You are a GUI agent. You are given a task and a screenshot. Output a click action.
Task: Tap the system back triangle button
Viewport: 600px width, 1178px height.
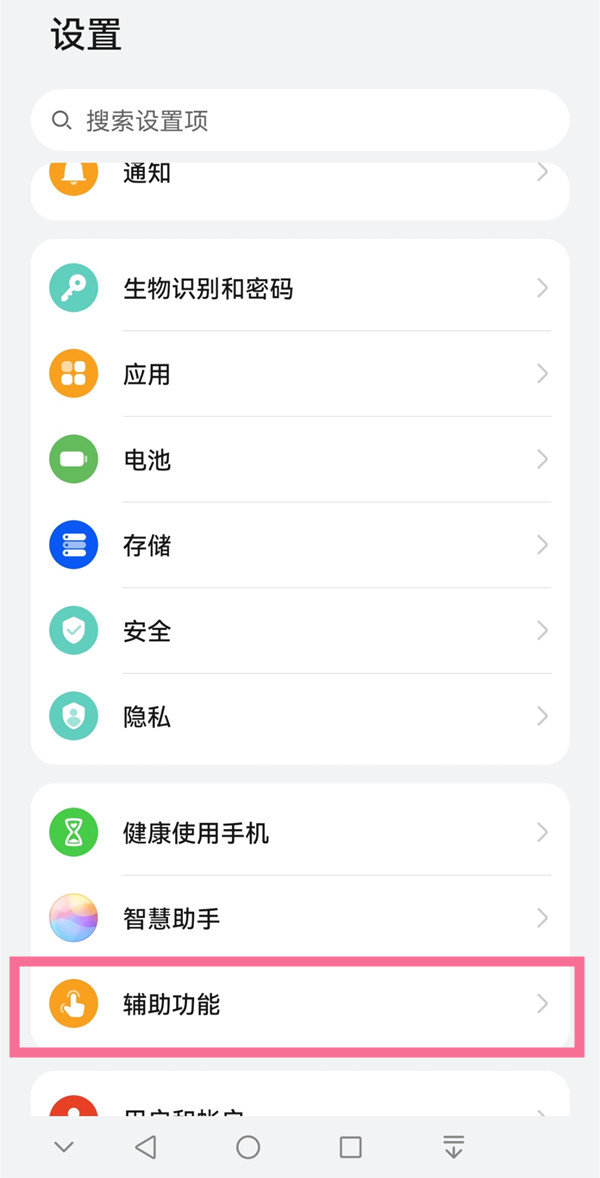click(146, 1147)
